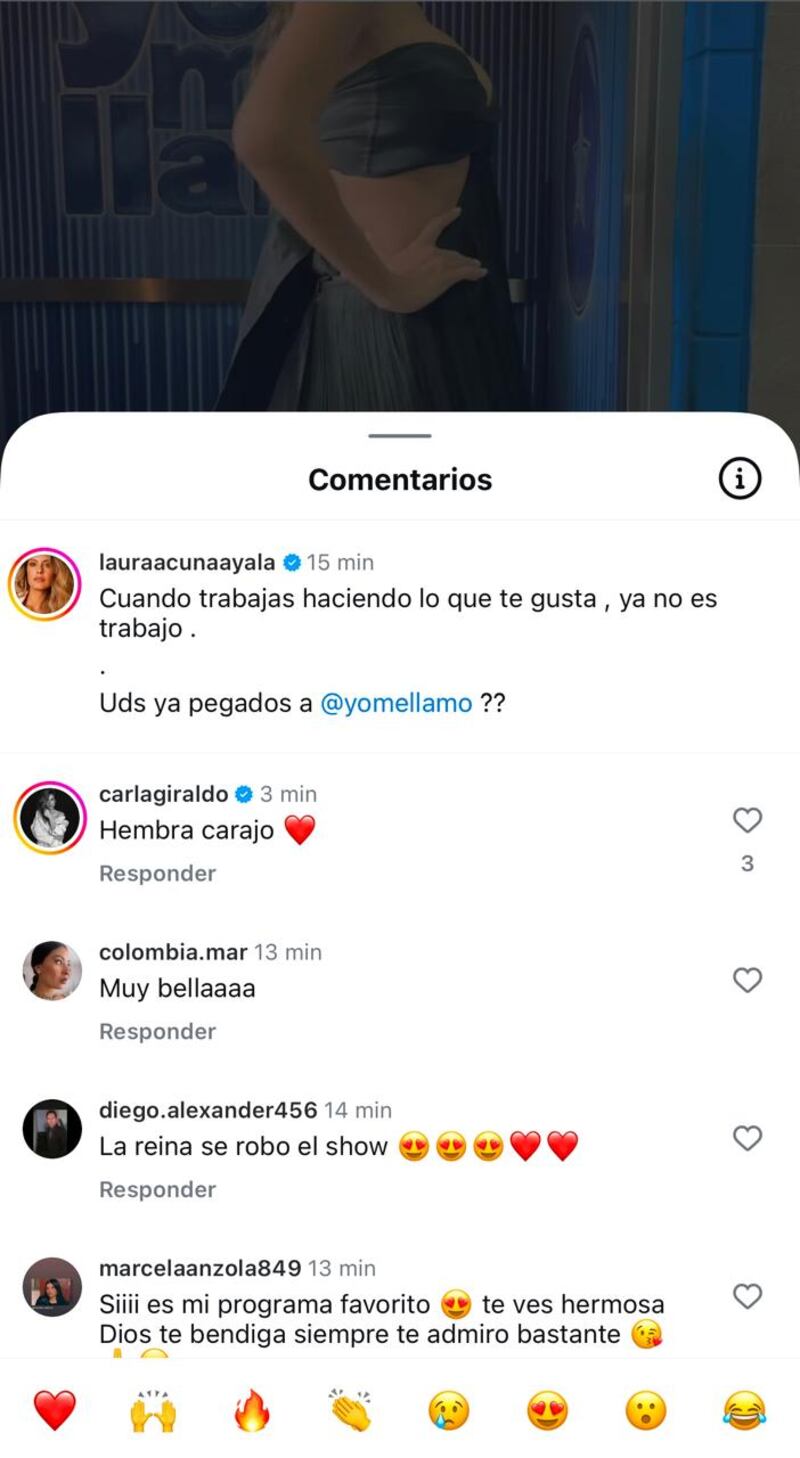Screen dimensions: 800x1458
Task: Insert the laughing tears emoji
Action: pyautogui.click(x=745, y=1410)
